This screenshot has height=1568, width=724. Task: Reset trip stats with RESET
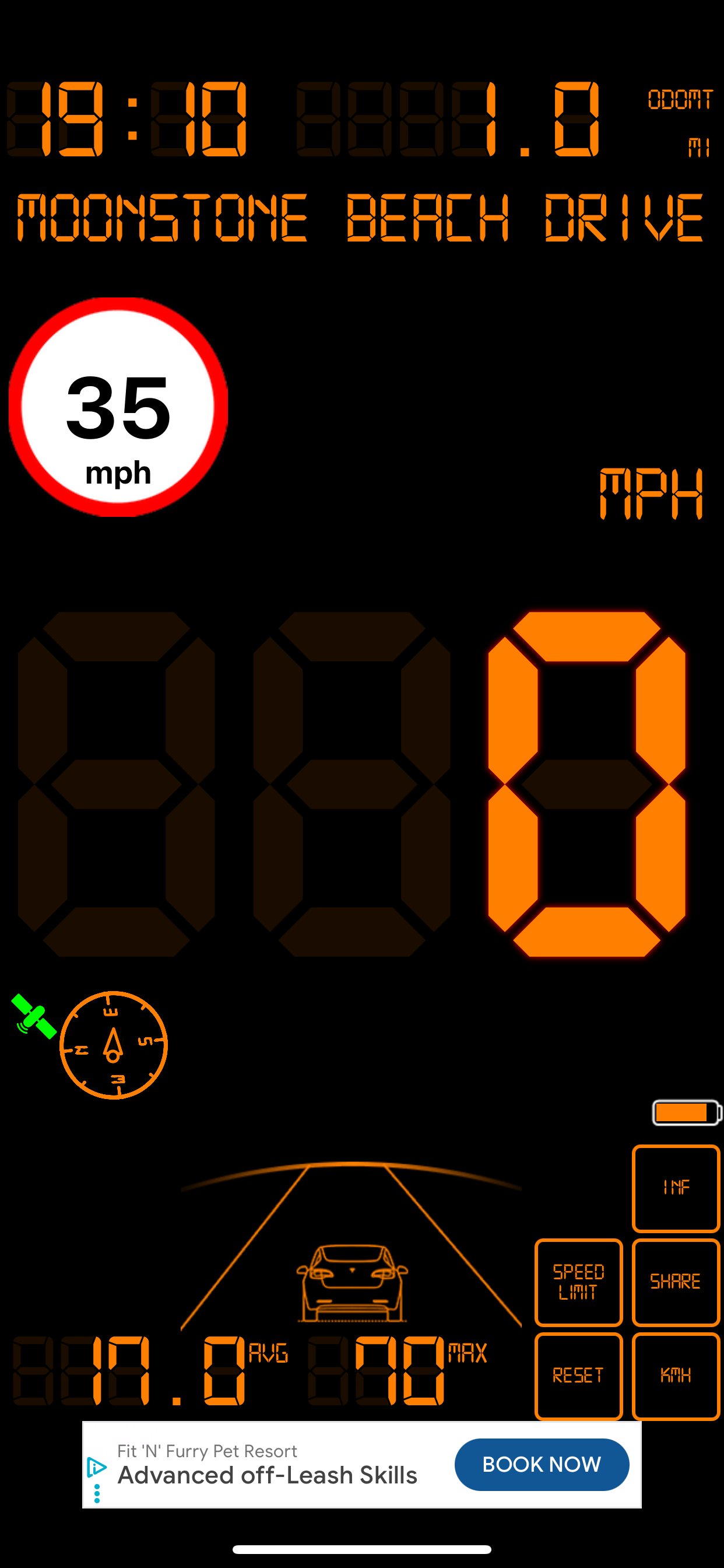tap(578, 1375)
